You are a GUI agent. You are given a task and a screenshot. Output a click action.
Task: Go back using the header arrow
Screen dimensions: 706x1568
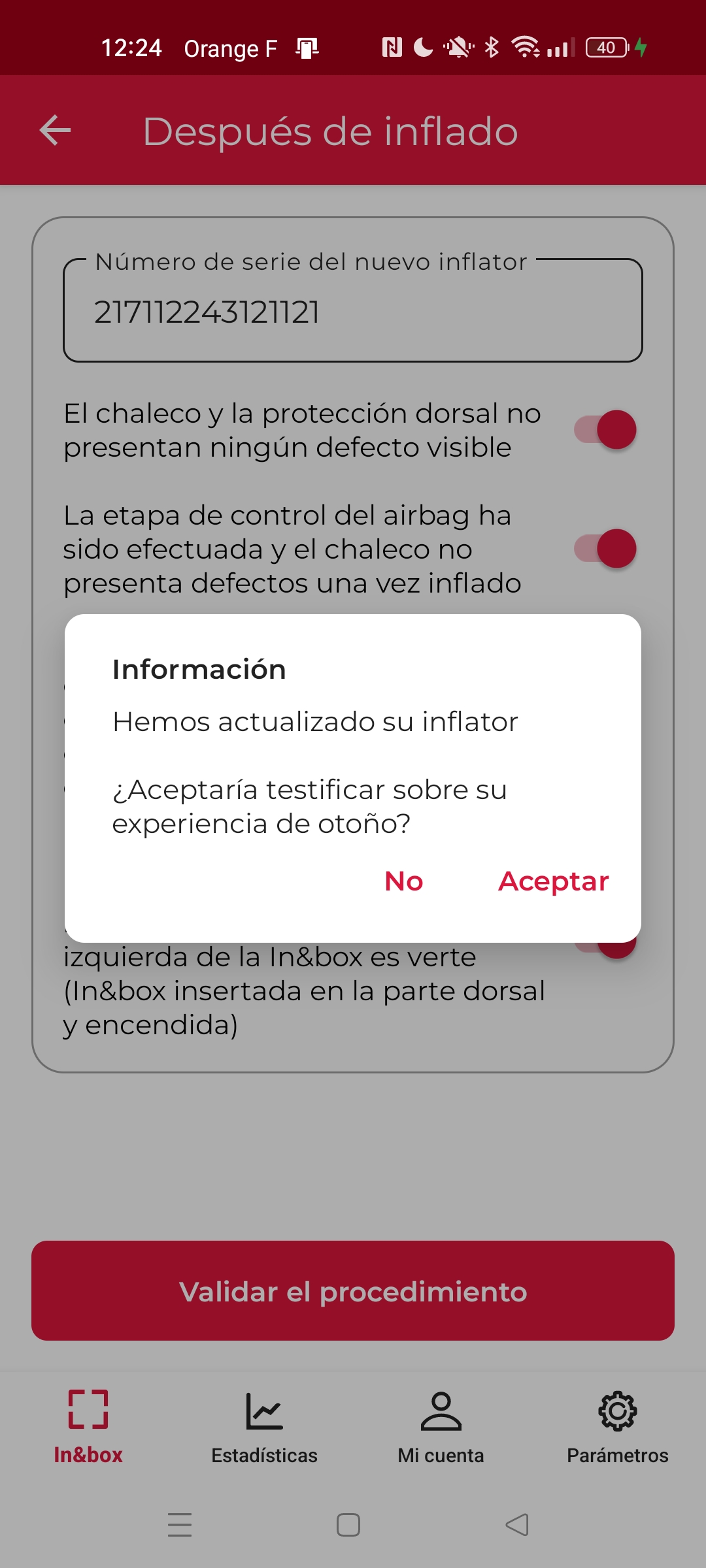[x=56, y=131]
